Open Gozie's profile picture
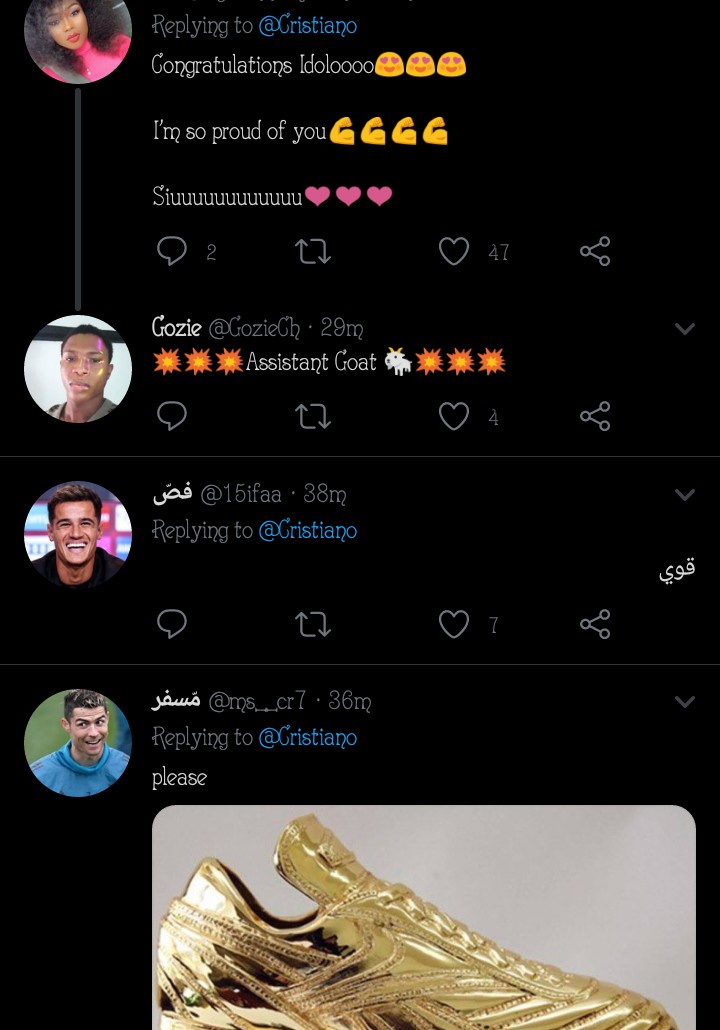 pos(78,369)
